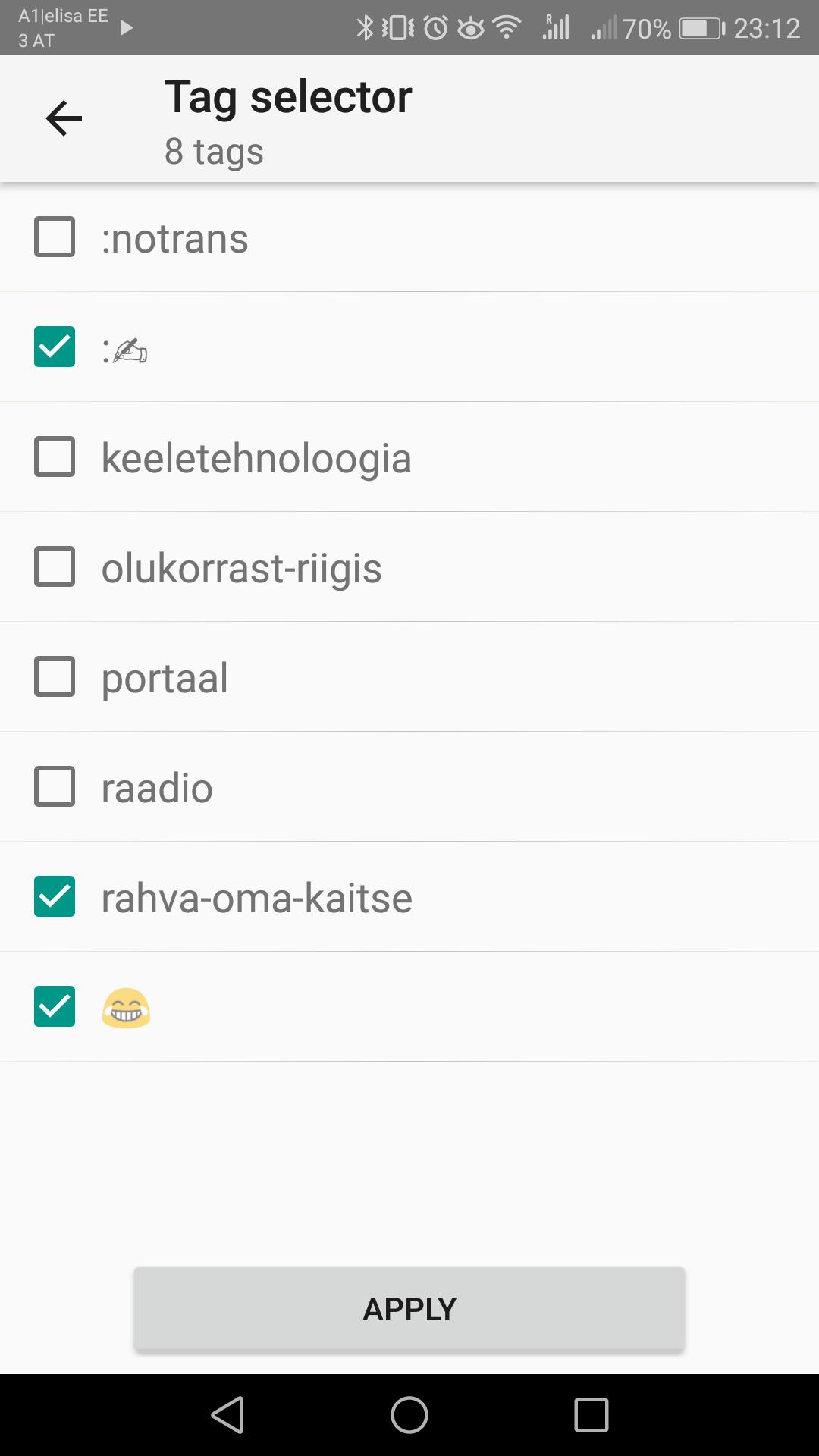Tap the 23:12 clock in the status bar
This screenshot has height=1456, width=819.
[767, 27]
